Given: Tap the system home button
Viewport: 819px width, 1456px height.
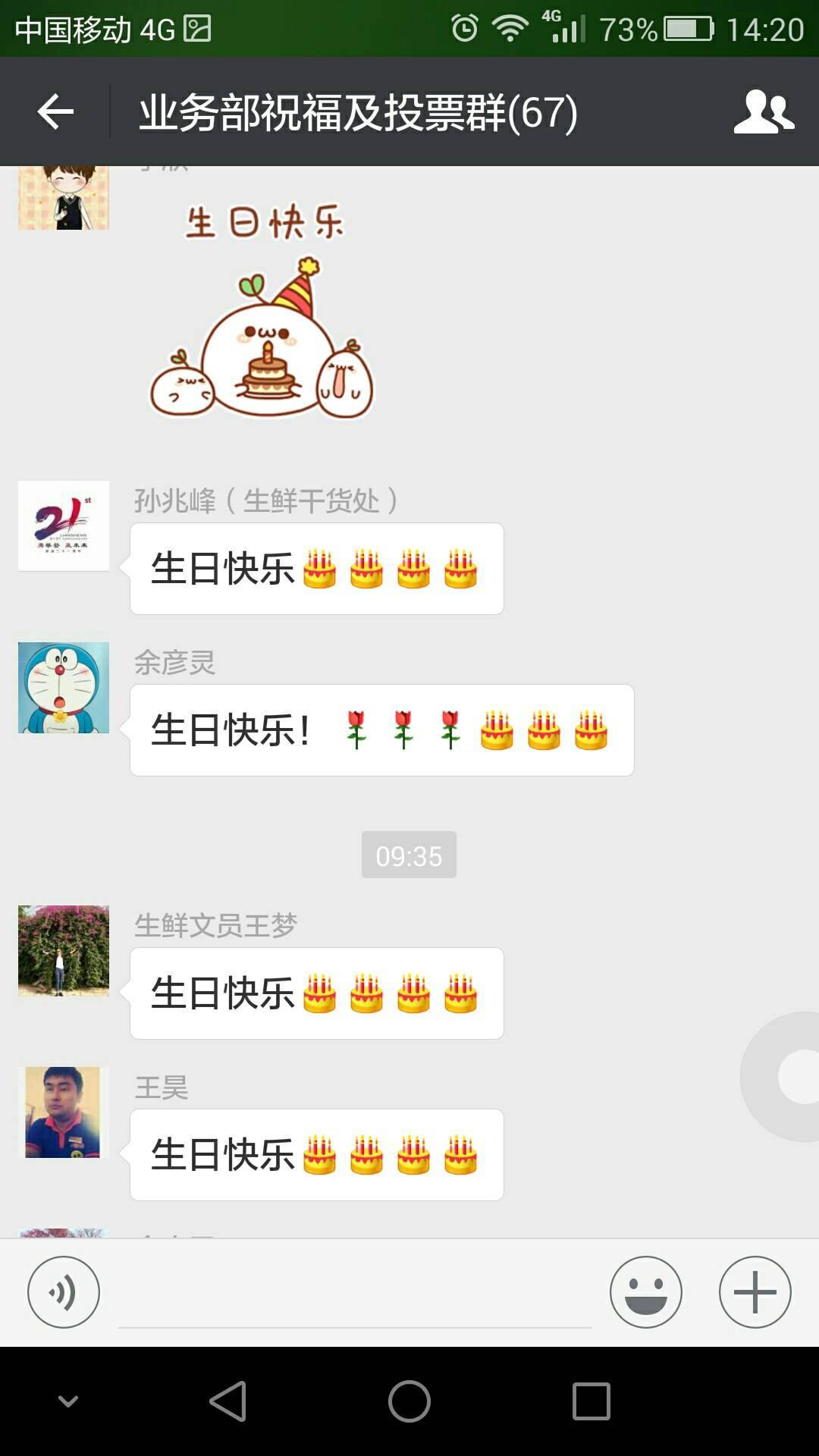Looking at the screenshot, I should coord(409,1401).
